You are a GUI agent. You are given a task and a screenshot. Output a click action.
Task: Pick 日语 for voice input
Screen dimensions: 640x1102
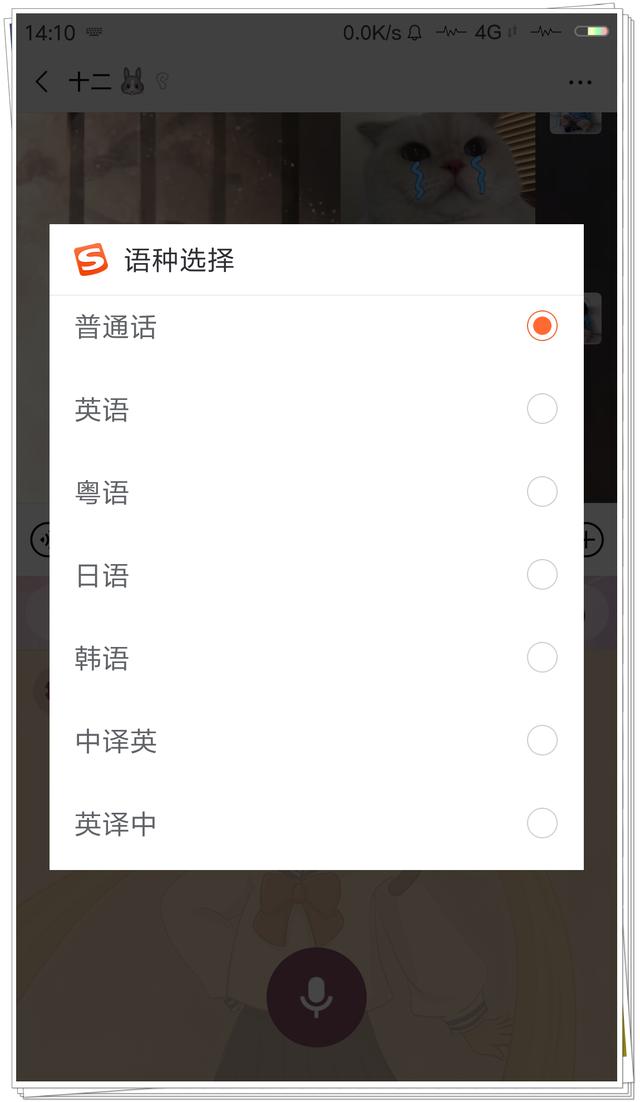click(316, 575)
